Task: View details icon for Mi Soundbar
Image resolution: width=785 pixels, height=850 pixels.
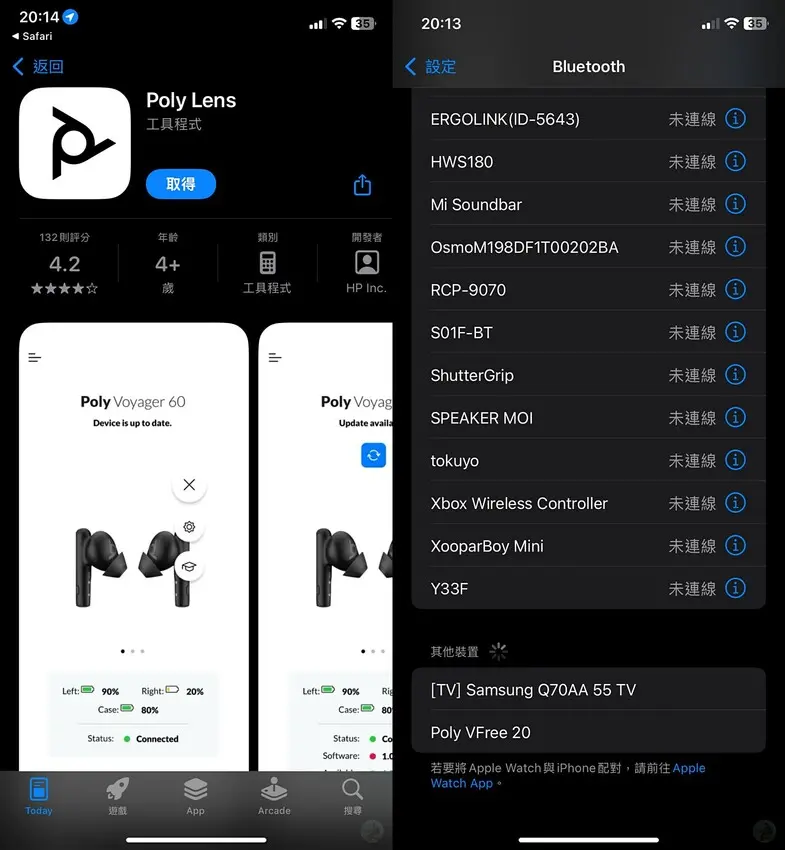Action: coord(735,204)
